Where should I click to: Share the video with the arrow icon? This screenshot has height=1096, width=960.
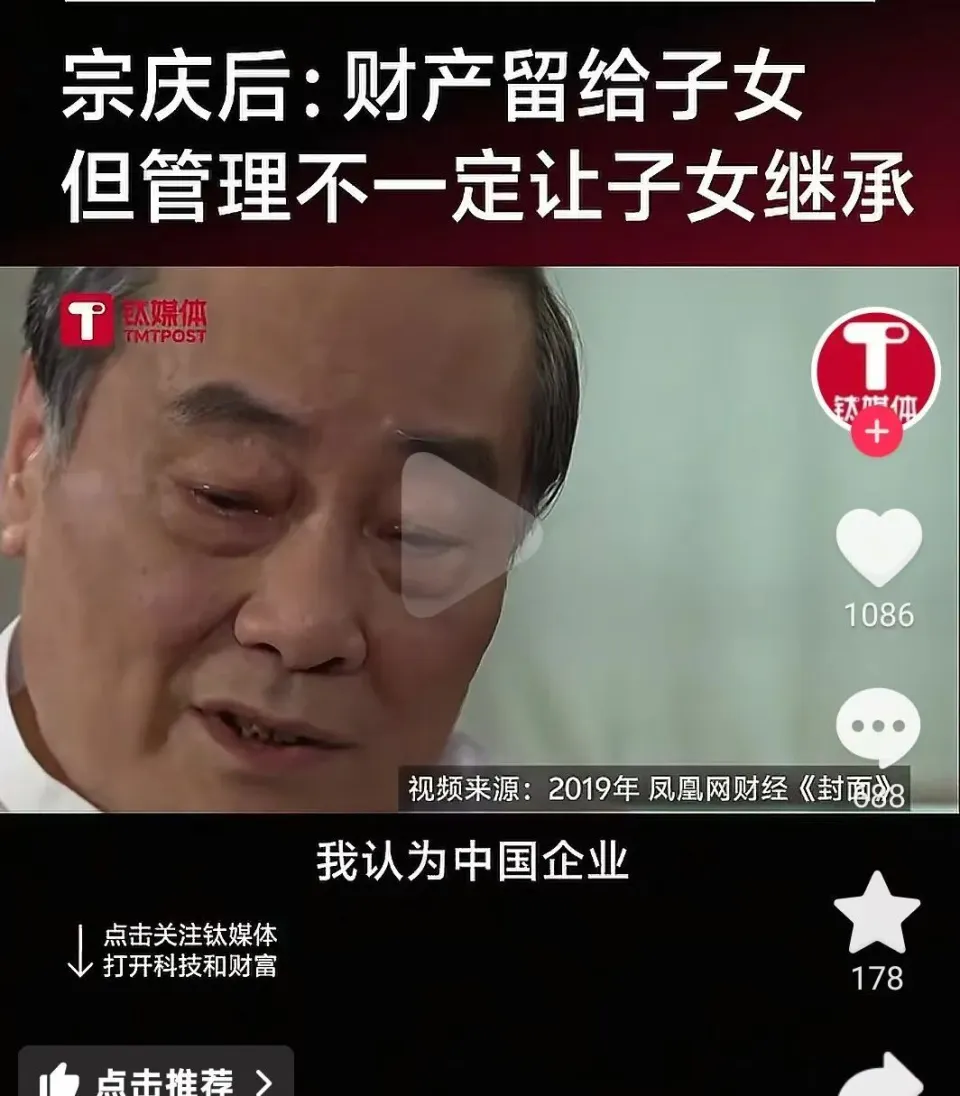pos(879,1075)
